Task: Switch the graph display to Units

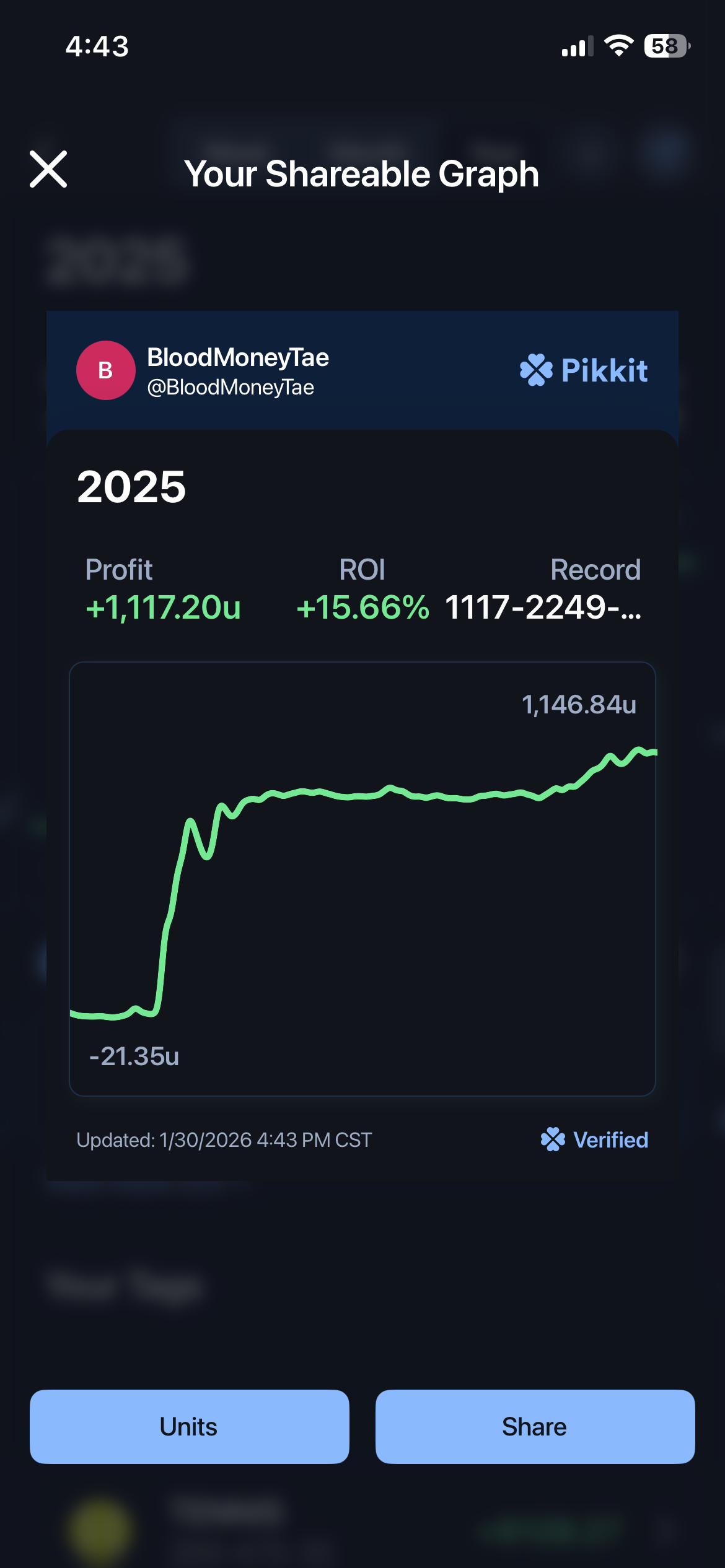Action: (189, 1426)
